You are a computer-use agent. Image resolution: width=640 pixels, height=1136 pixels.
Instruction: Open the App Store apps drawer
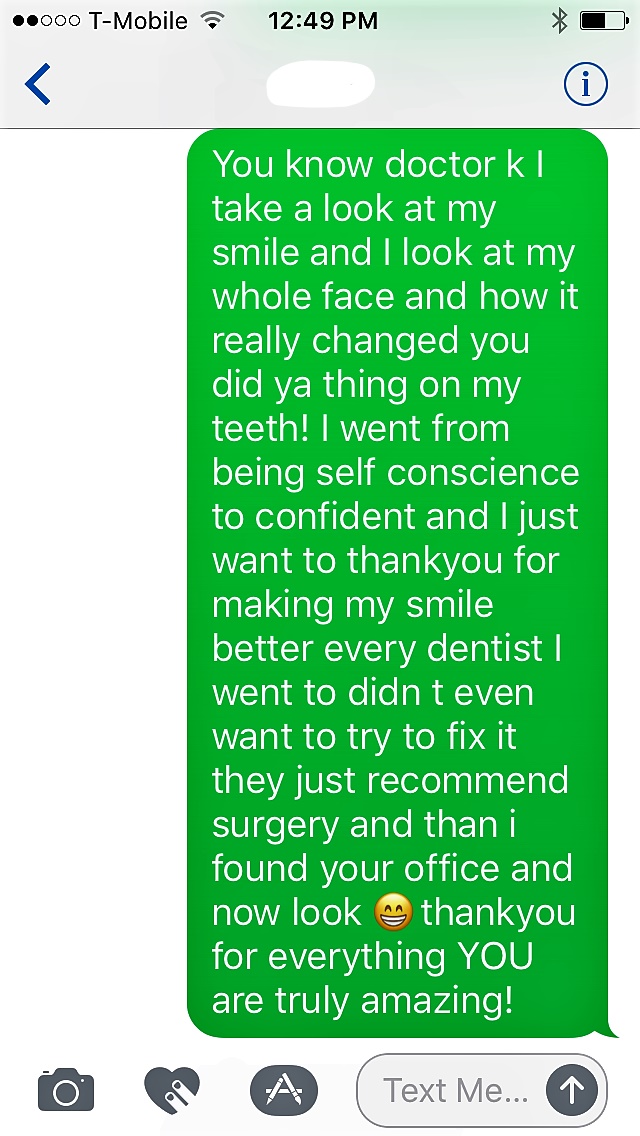tap(283, 1088)
